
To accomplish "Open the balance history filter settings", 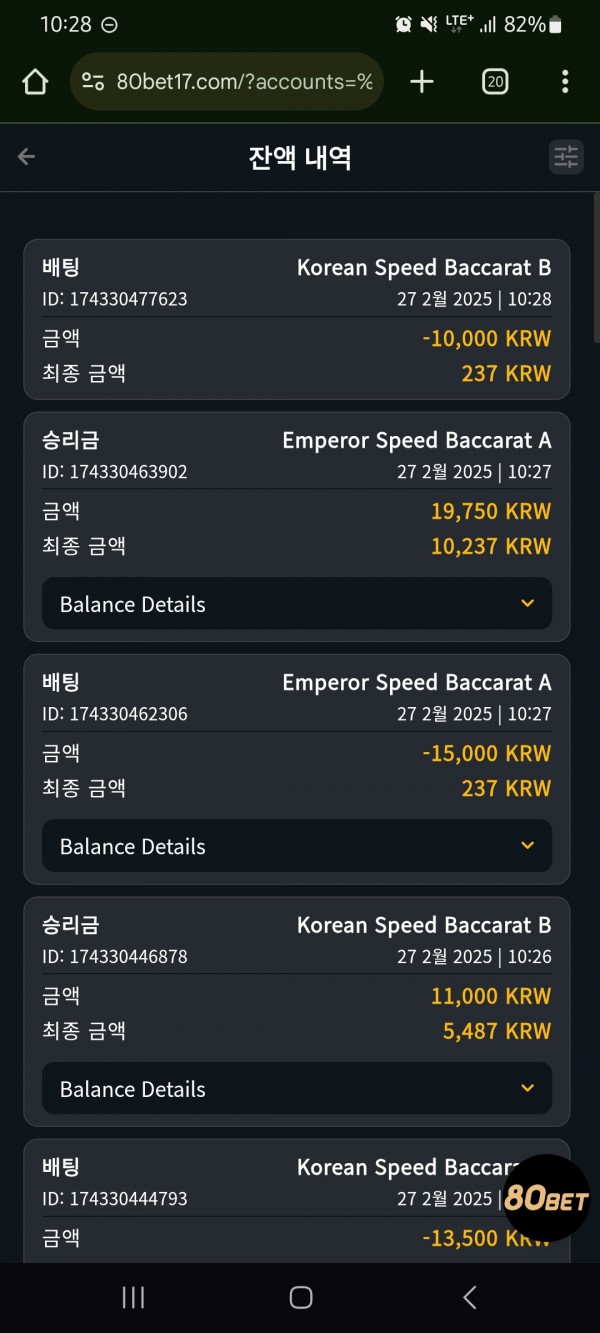I will click(566, 157).
